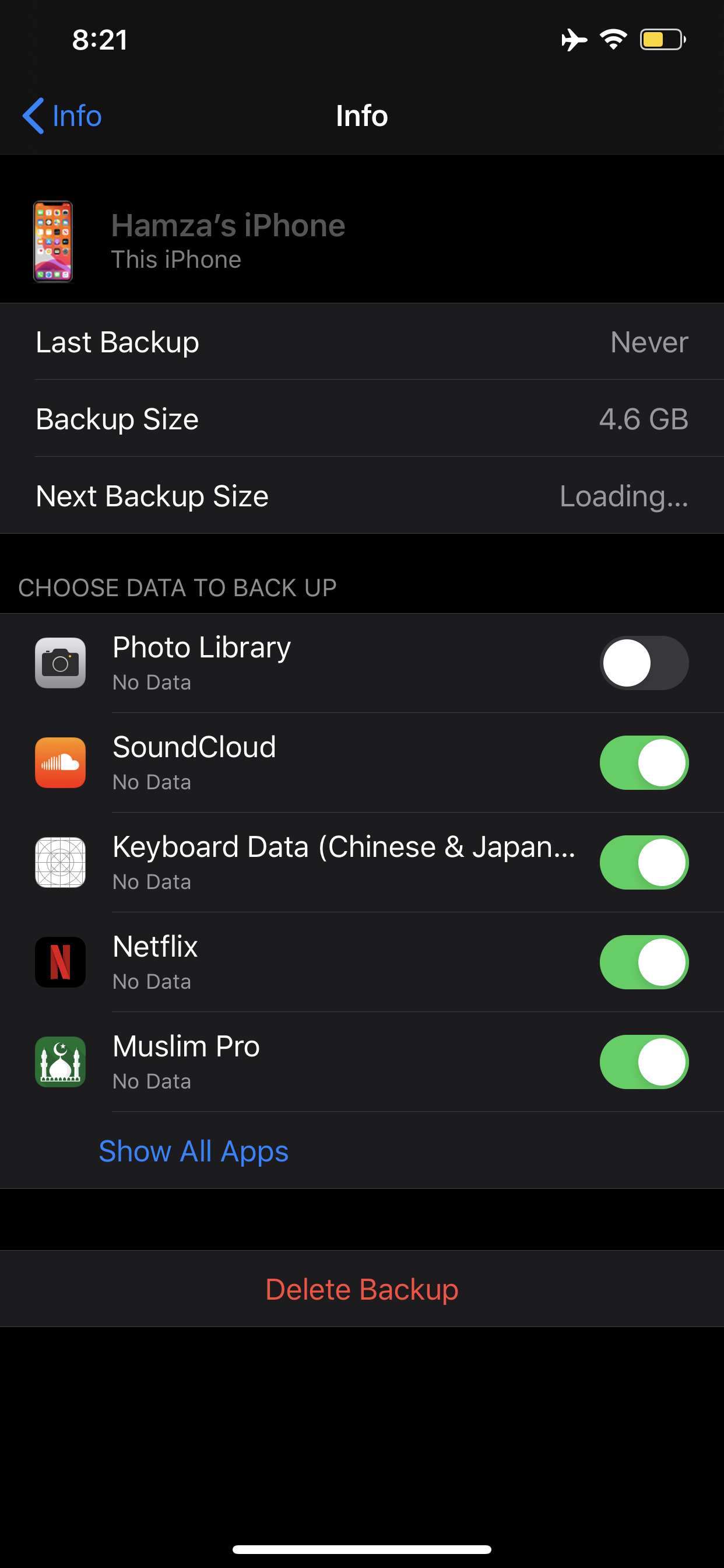
Task: Toggle Muslim Pro backup off
Action: point(644,1062)
